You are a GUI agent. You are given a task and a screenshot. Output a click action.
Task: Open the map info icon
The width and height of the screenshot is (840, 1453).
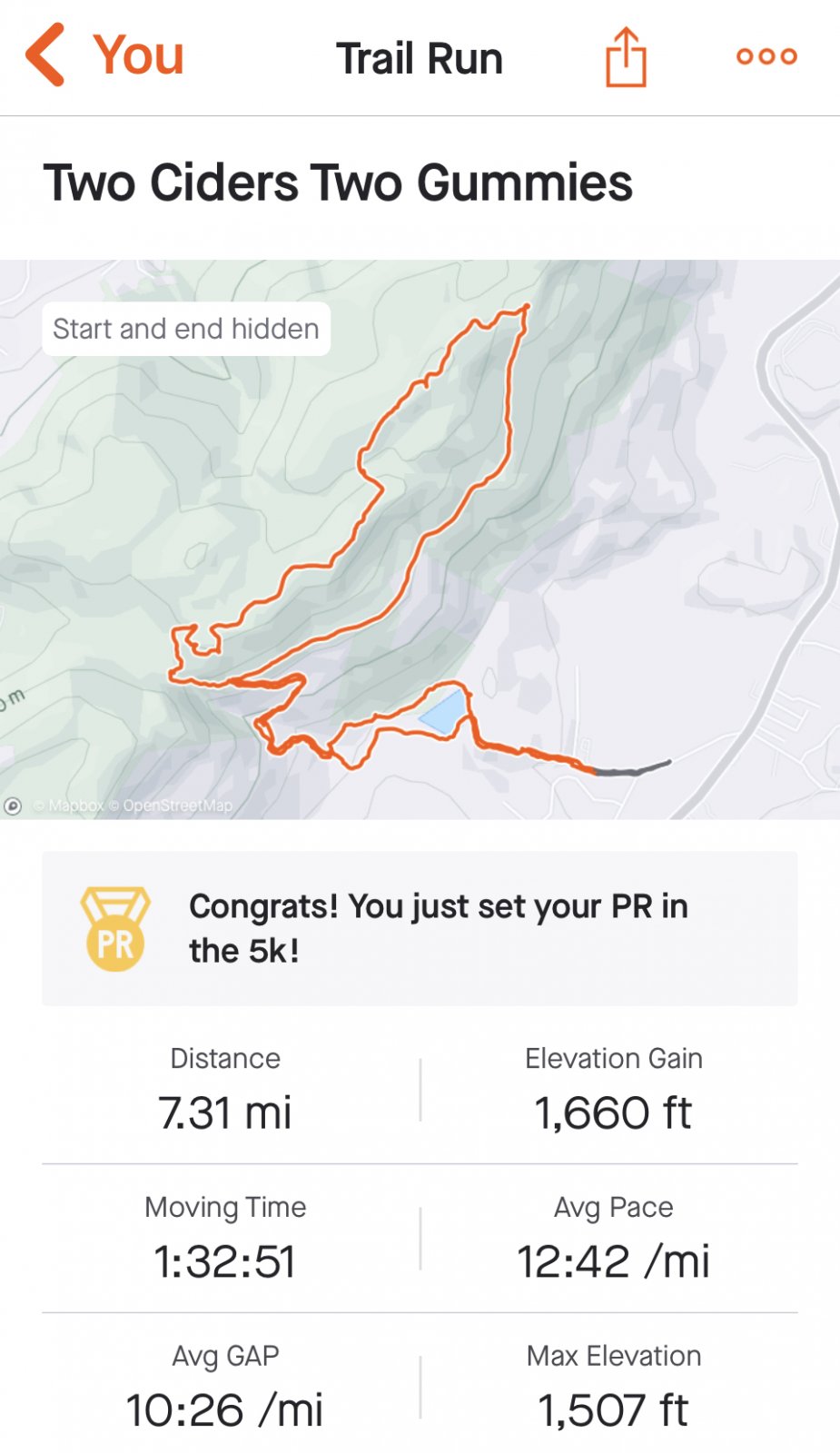pos(14,806)
